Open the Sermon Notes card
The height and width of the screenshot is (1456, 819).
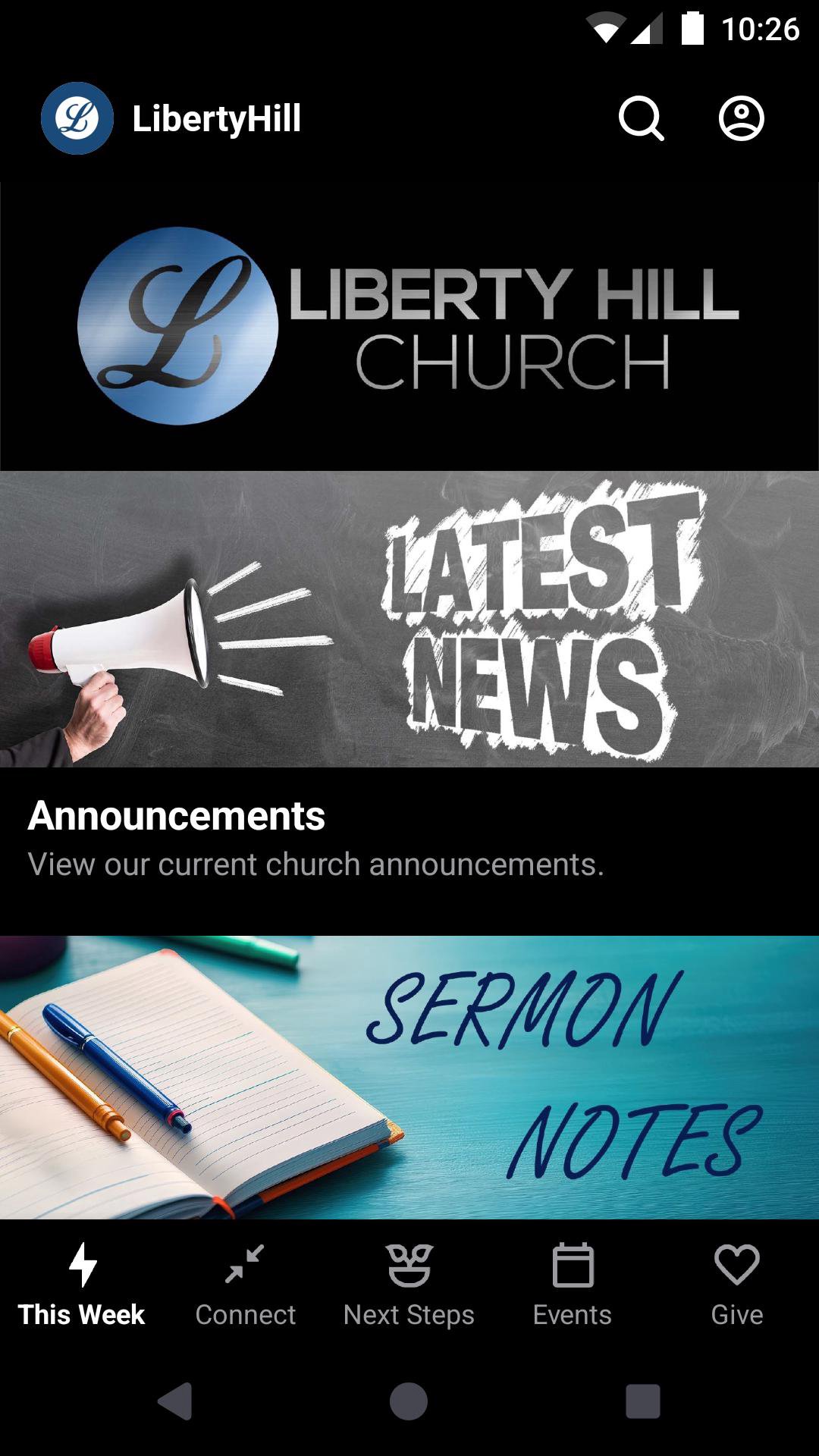(409, 1077)
